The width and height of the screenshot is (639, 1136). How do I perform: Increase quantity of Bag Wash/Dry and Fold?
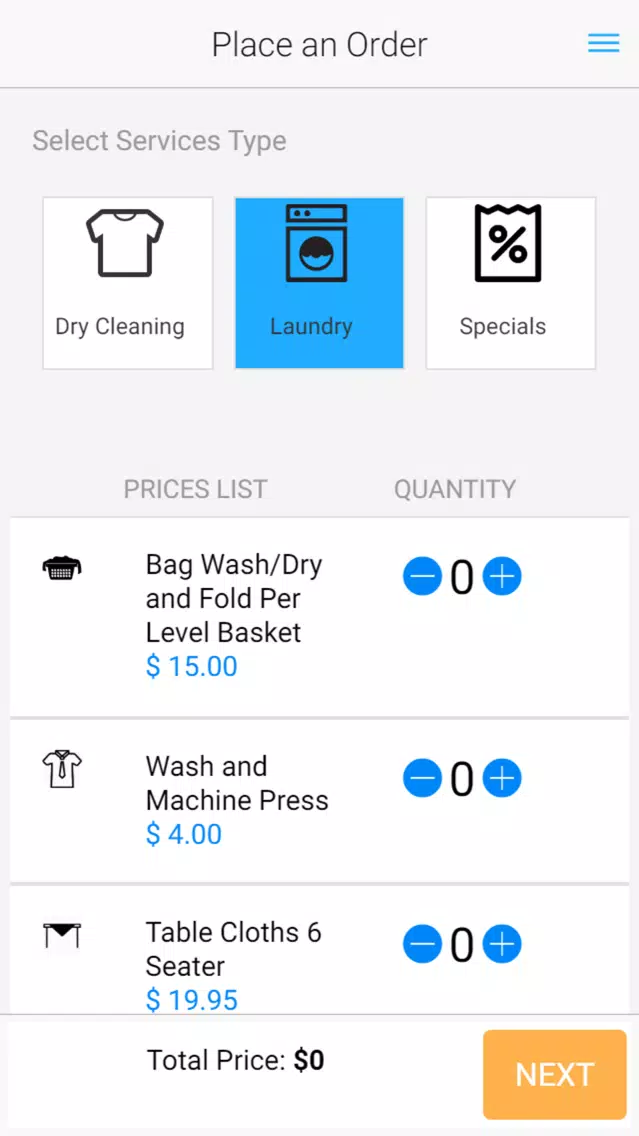pos(502,577)
